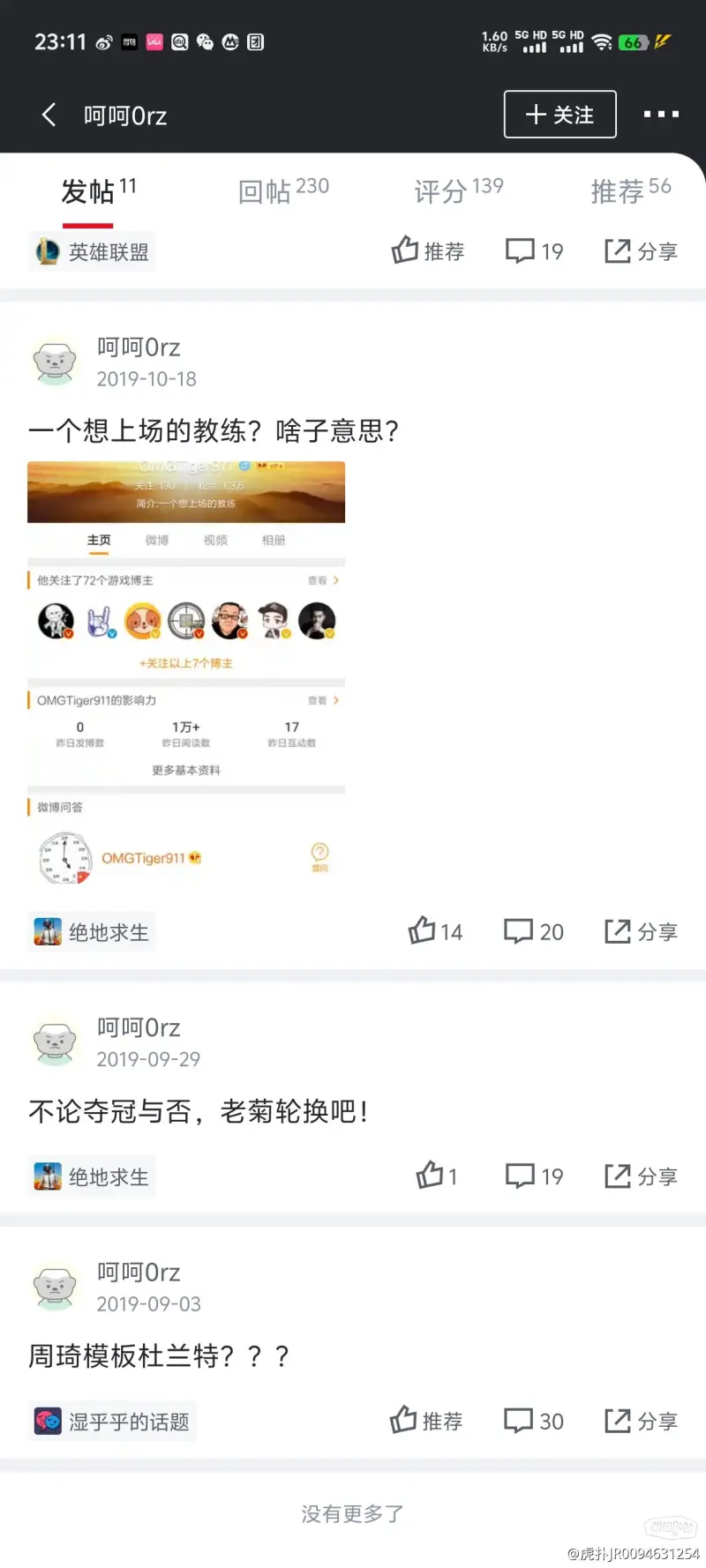The height and width of the screenshot is (1568, 706).
Task: Open the three-dot overflow menu
Action: 661,115
